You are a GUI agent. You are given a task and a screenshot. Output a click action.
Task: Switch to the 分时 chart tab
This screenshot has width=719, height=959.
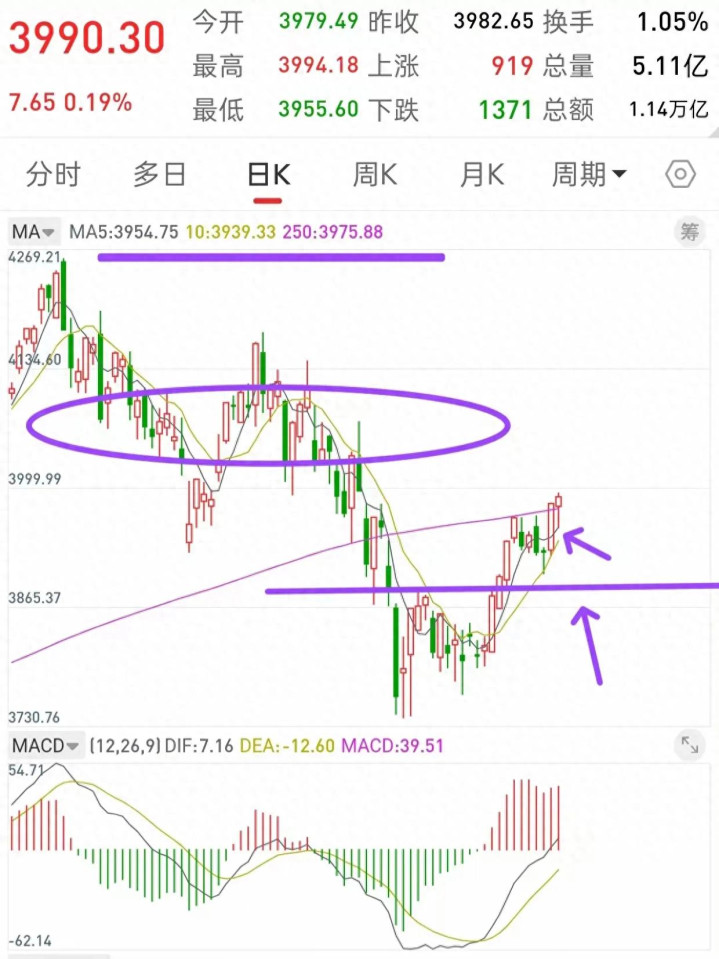(53, 175)
